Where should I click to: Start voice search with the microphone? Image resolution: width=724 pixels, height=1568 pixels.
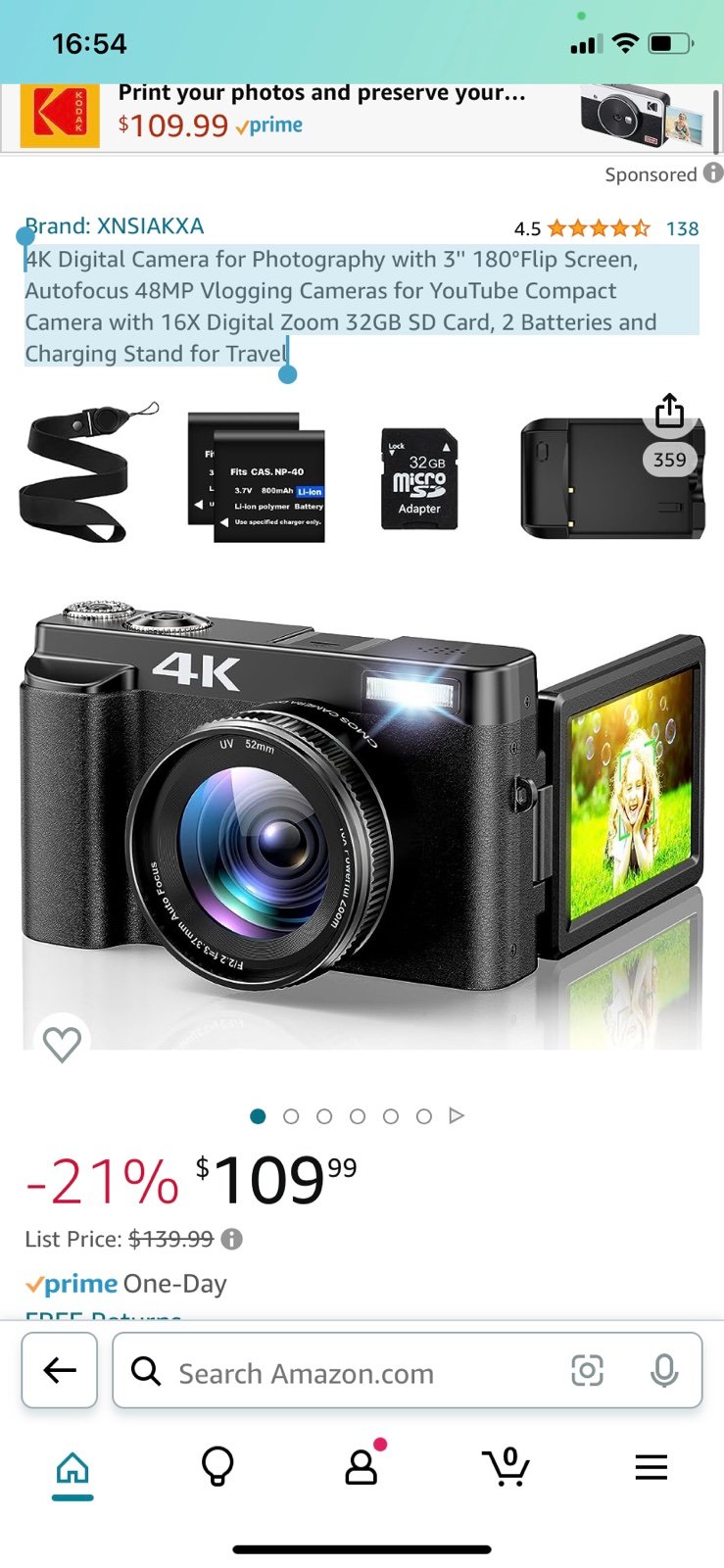click(x=664, y=1370)
